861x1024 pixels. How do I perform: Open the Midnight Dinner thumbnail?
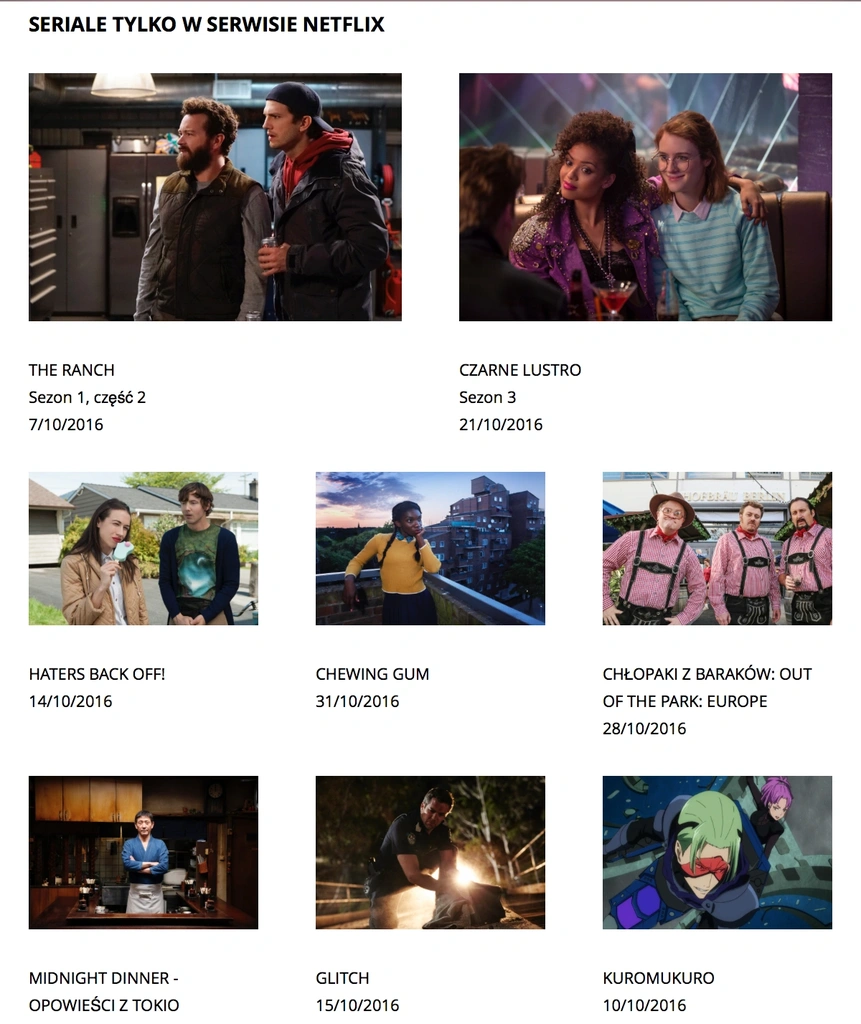click(143, 852)
